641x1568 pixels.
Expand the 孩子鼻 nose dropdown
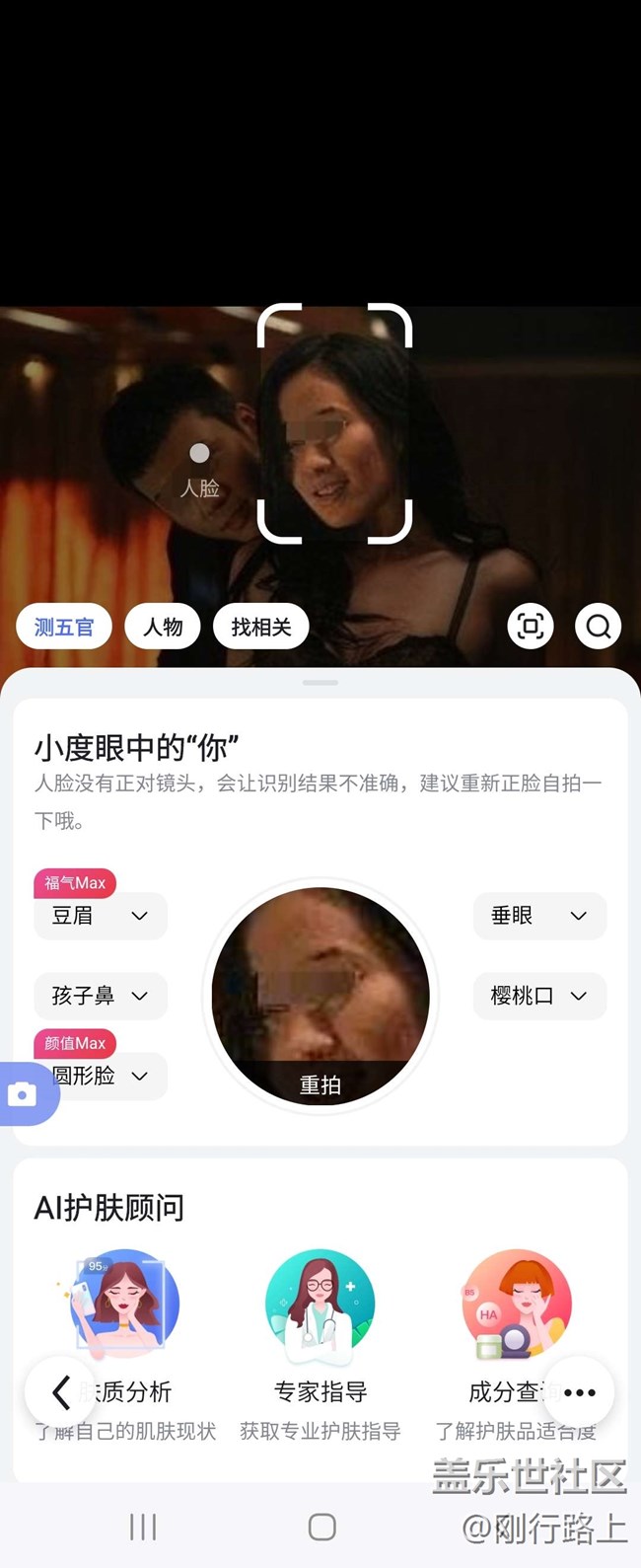pyautogui.click(x=101, y=996)
